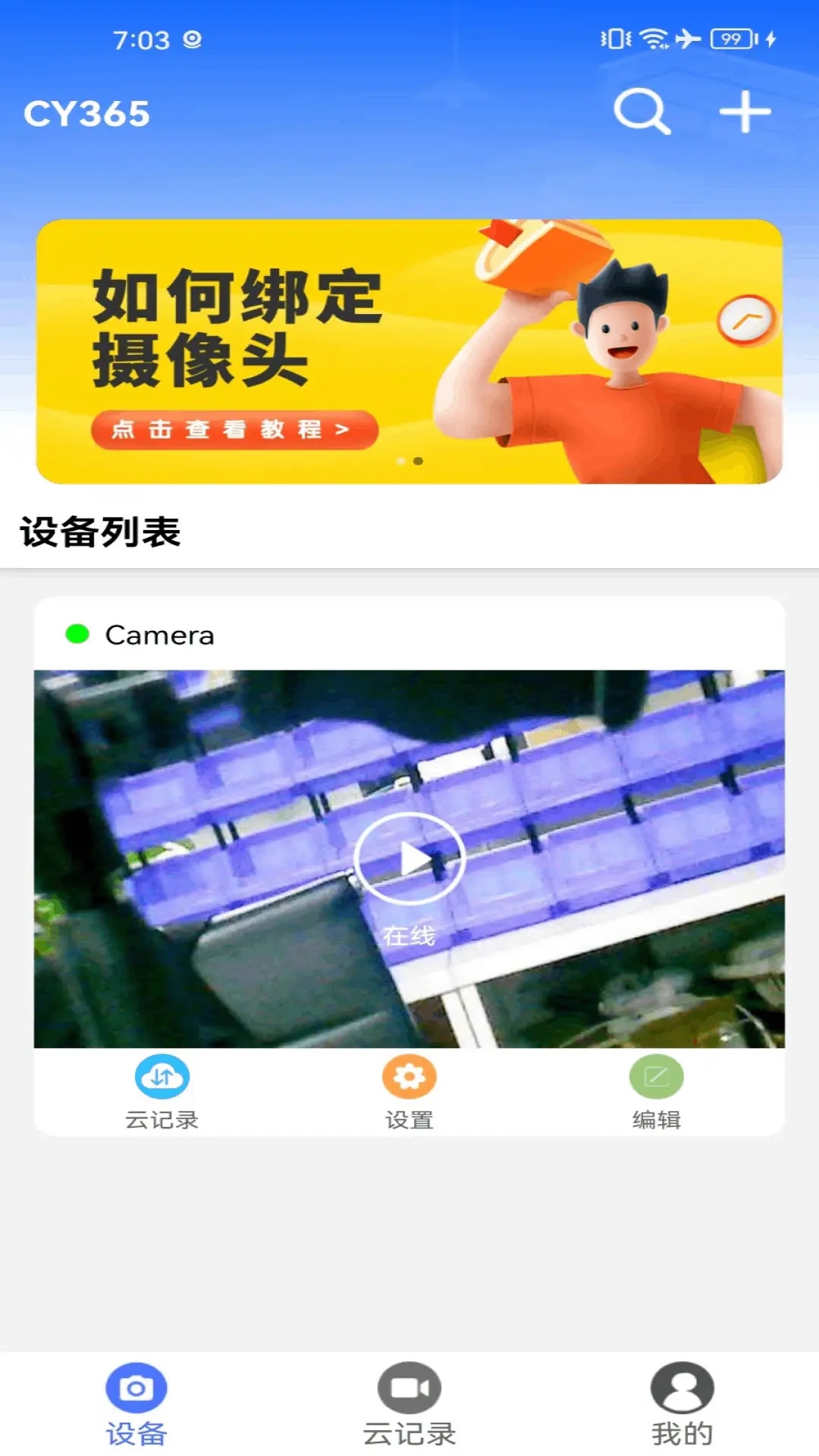This screenshot has height=1456, width=819.
Task: Tap the plus icon to add a device
Action: point(745,111)
